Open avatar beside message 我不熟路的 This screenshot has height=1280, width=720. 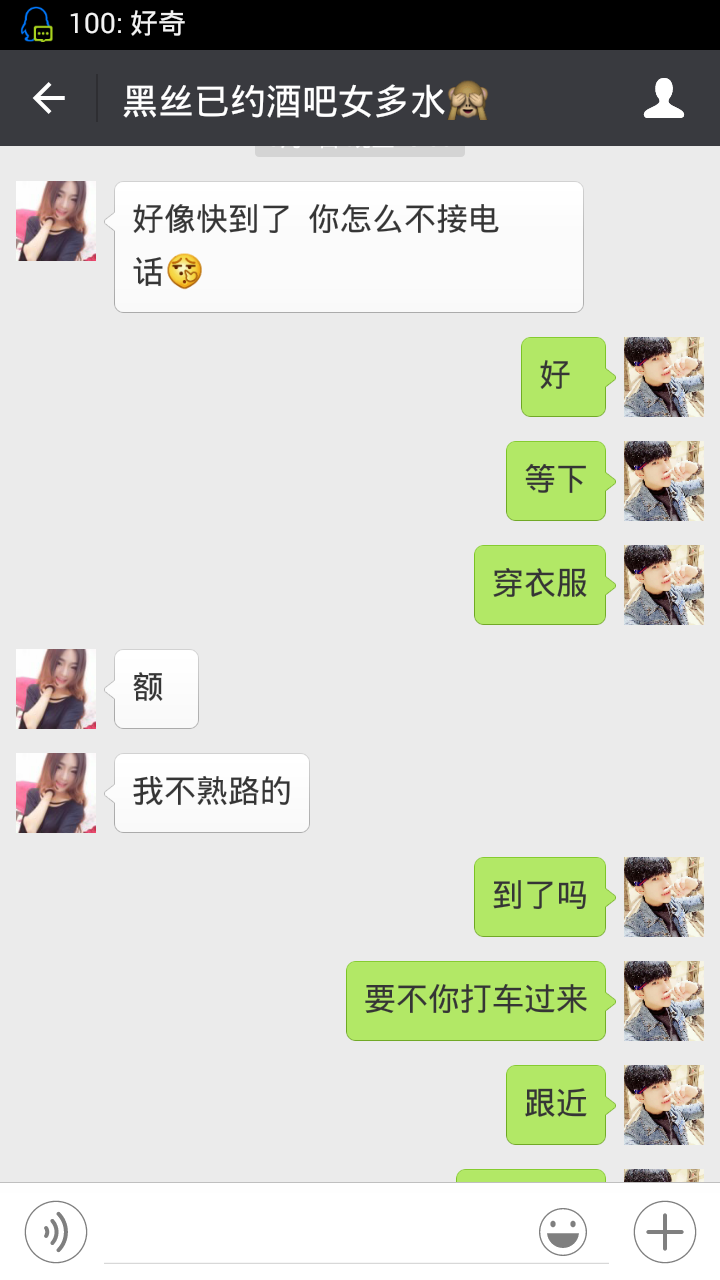(56, 793)
